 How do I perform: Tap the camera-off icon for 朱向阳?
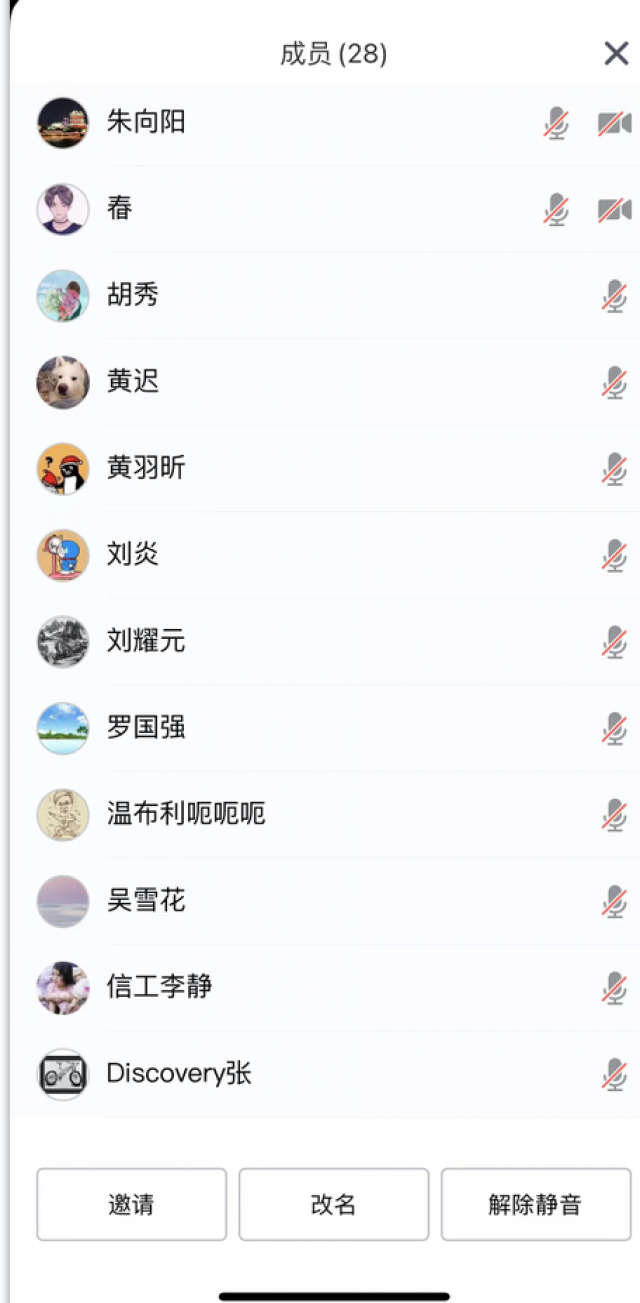click(614, 124)
